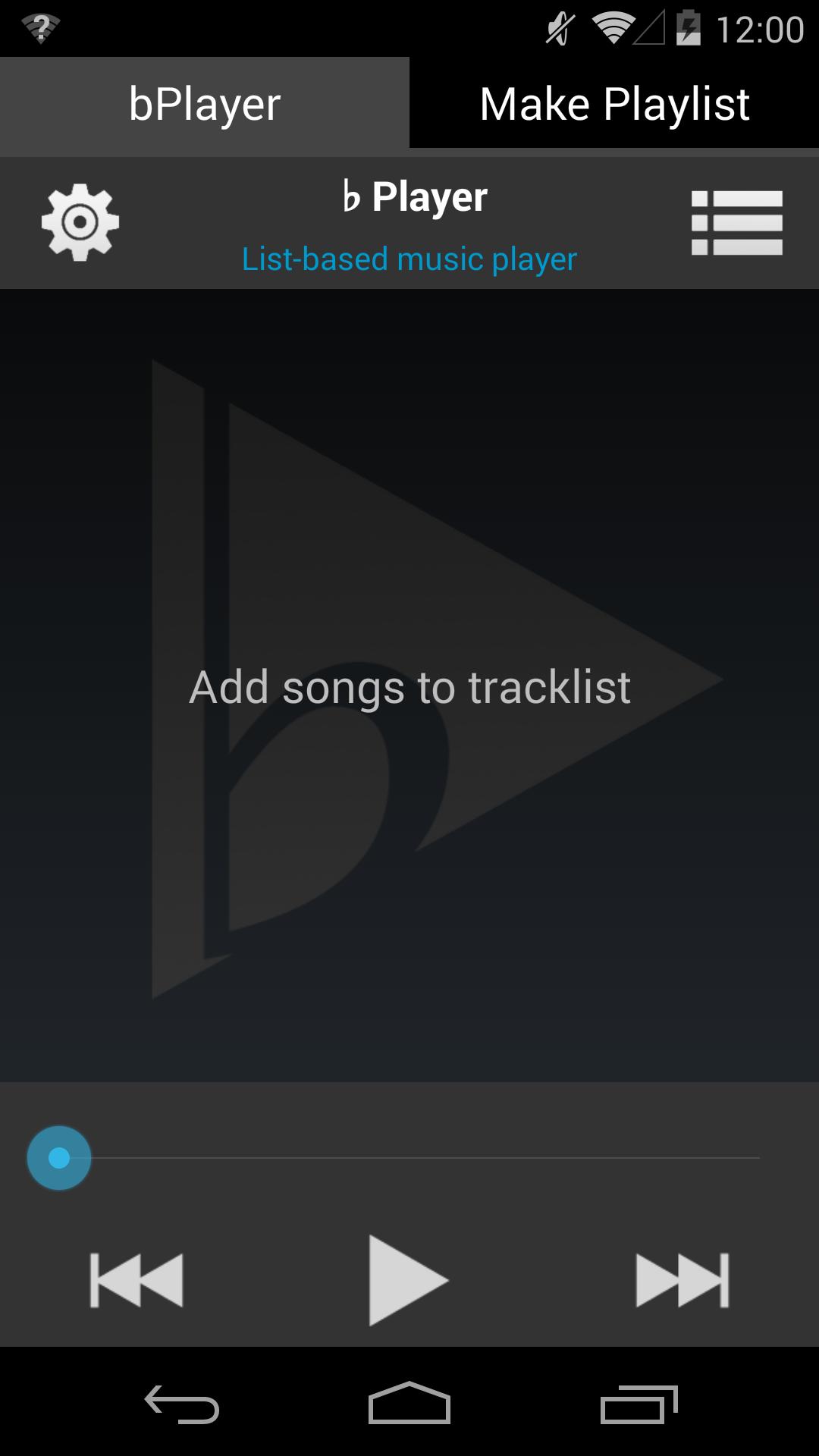819x1456 pixels.
Task: Skip to the next track
Action: pyautogui.click(x=682, y=1280)
